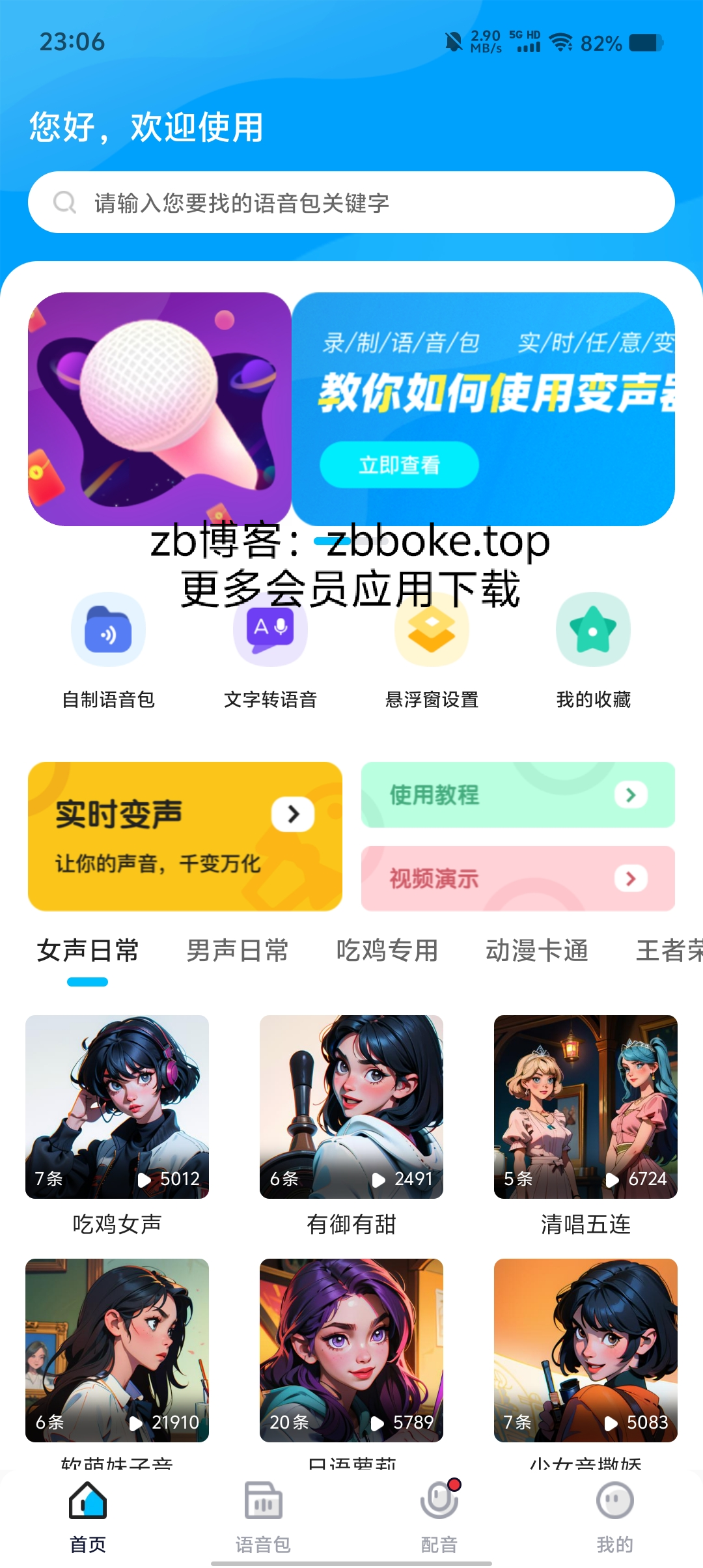Tap 立即查看 on the tutorial banner

click(x=399, y=464)
